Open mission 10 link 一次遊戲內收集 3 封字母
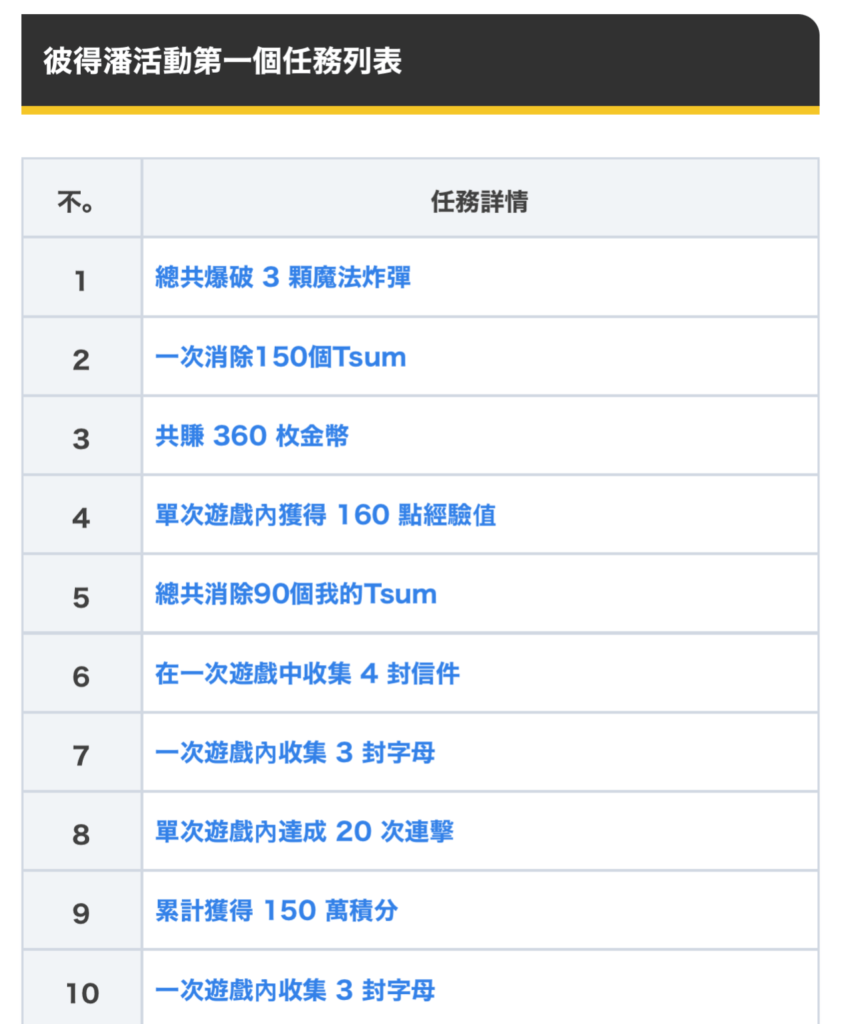 point(295,990)
